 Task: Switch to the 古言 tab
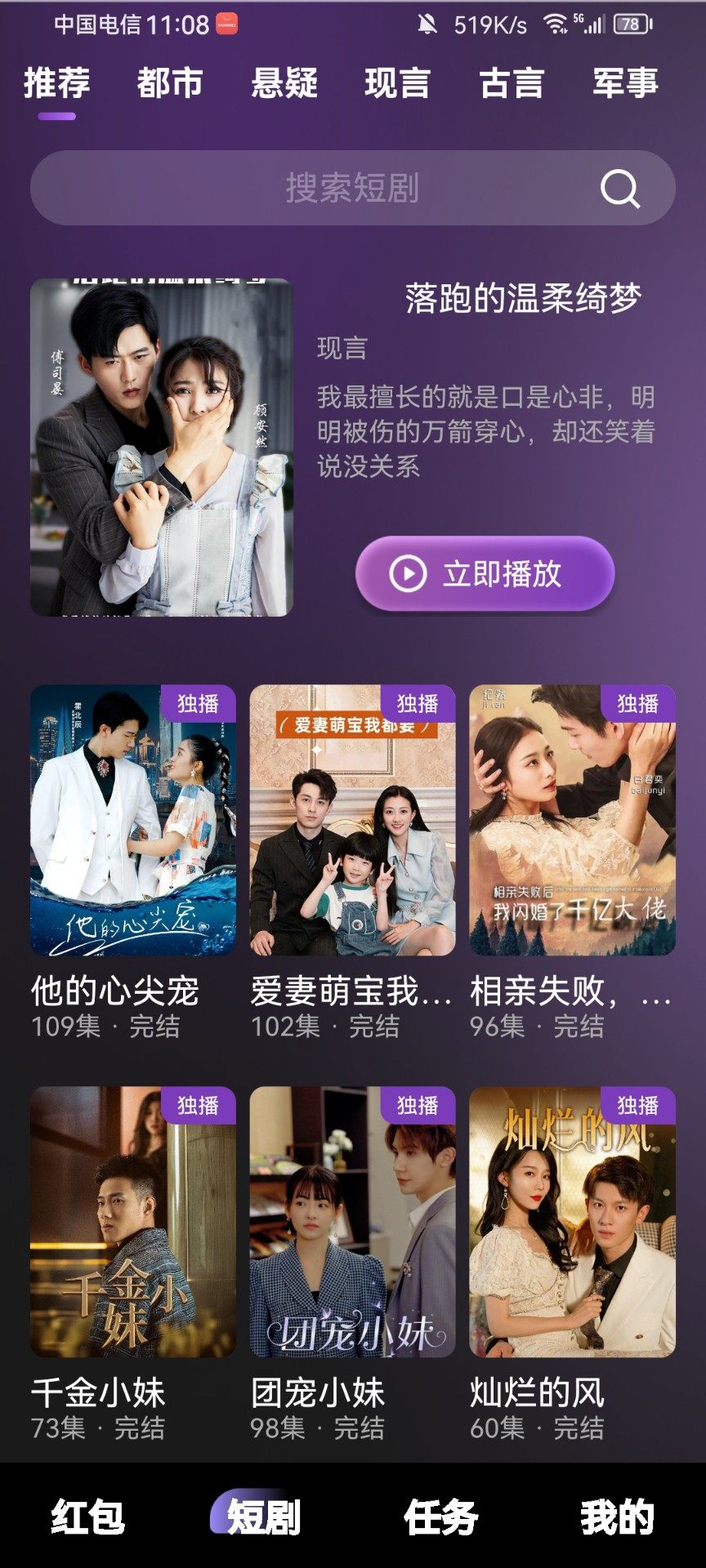coord(512,83)
